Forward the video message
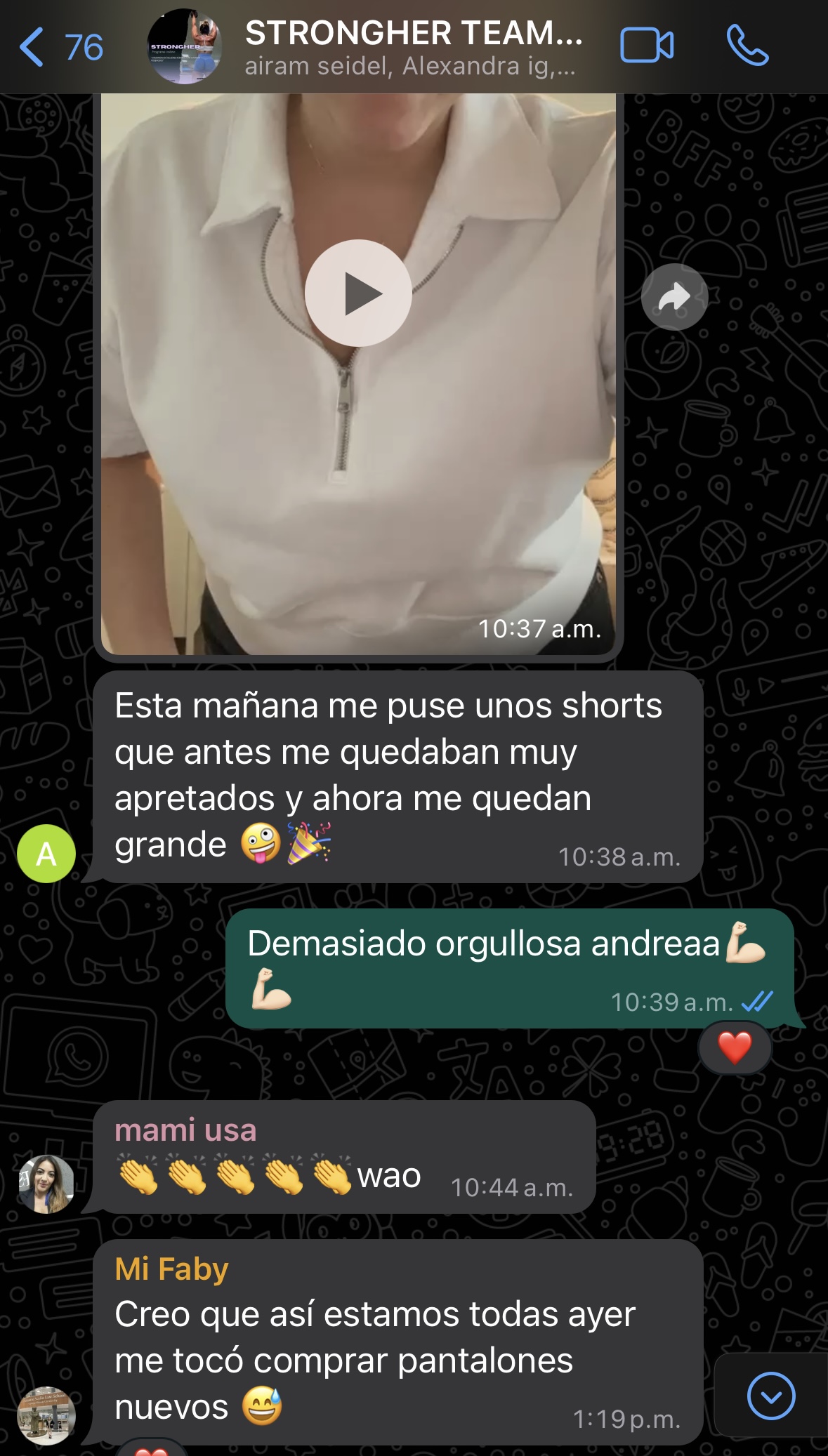The image size is (828, 1456). tap(674, 297)
